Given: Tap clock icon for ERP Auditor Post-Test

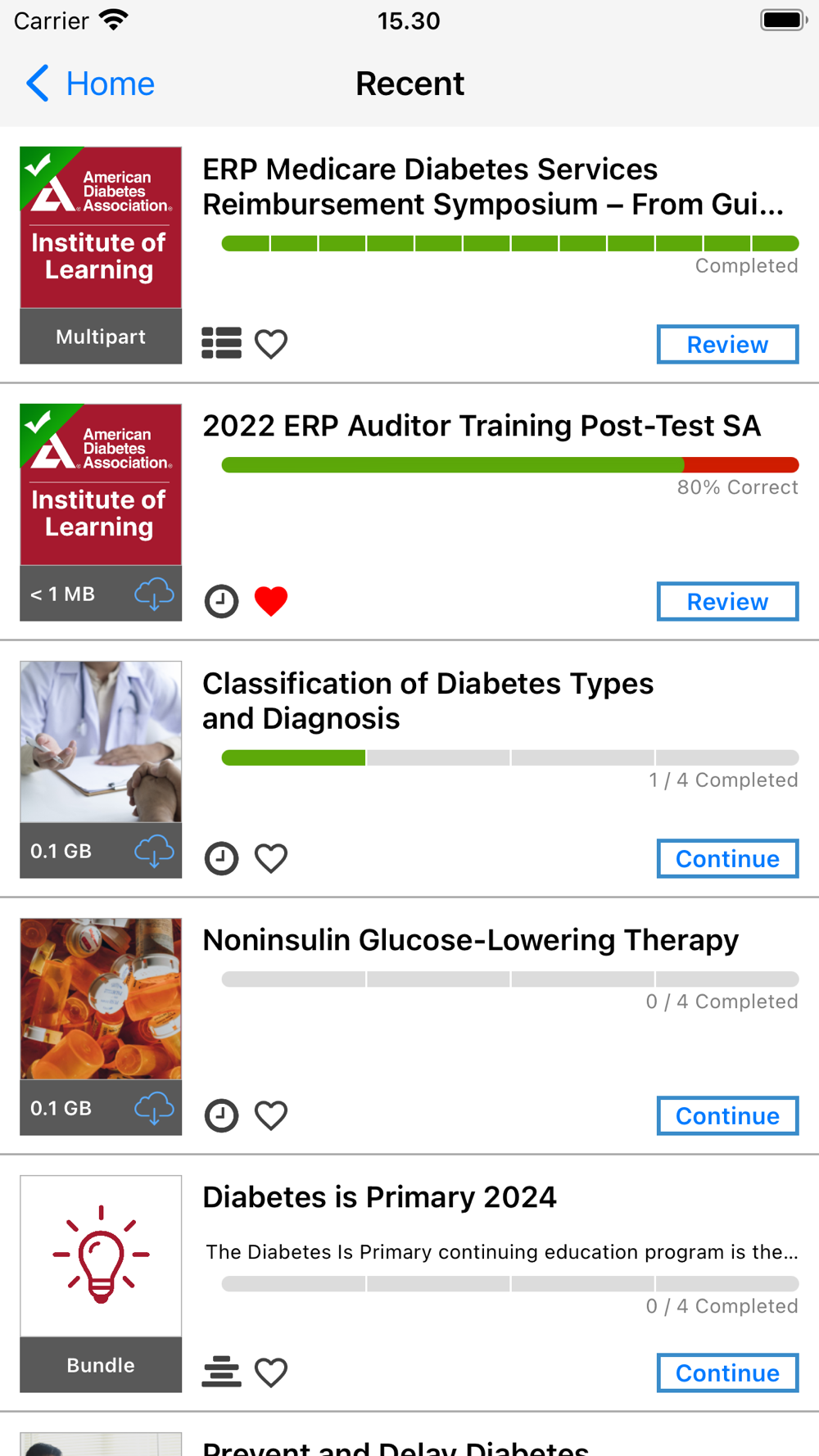Looking at the screenshot, I should (x=221, y=601).
